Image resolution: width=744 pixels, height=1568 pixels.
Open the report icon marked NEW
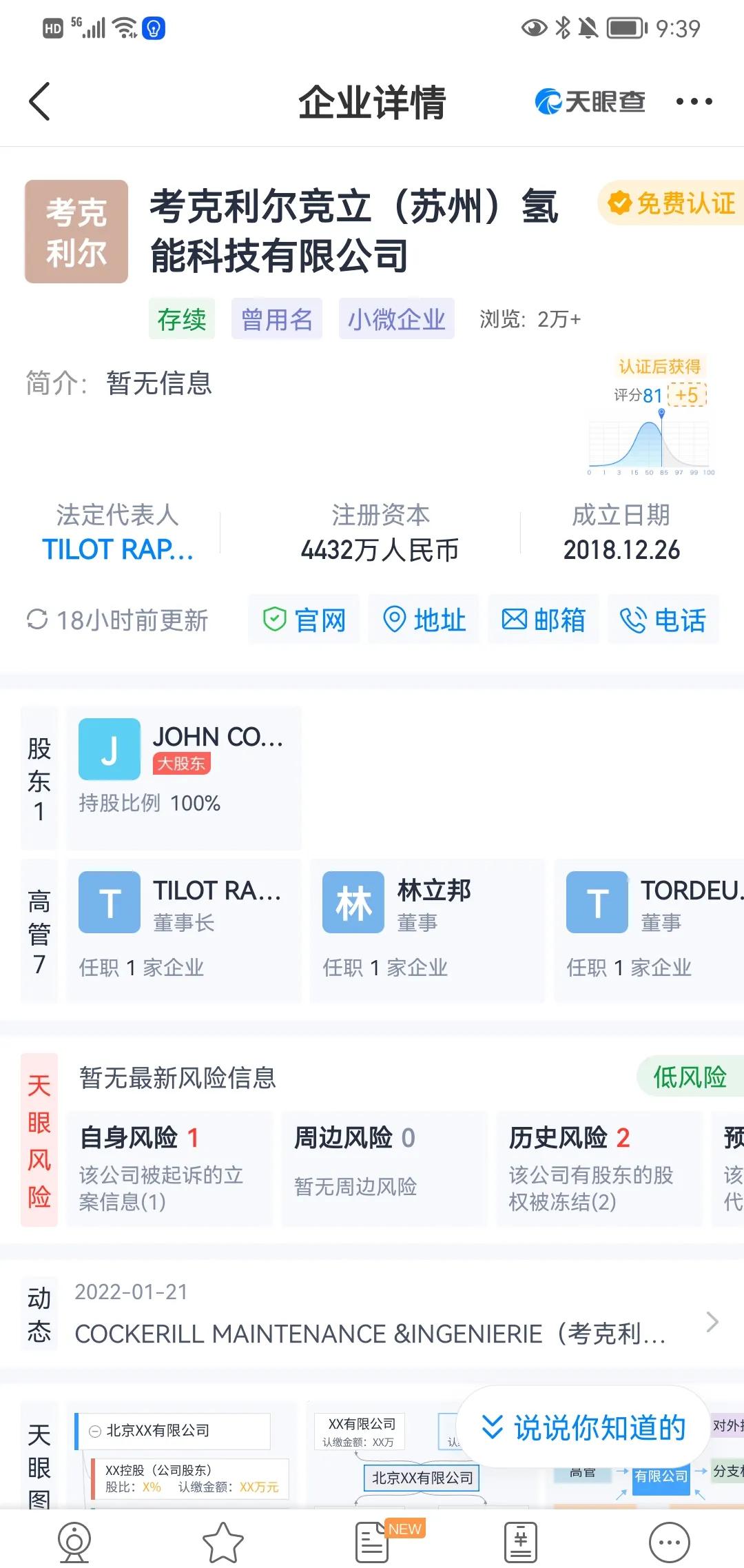click(373, 1542)
